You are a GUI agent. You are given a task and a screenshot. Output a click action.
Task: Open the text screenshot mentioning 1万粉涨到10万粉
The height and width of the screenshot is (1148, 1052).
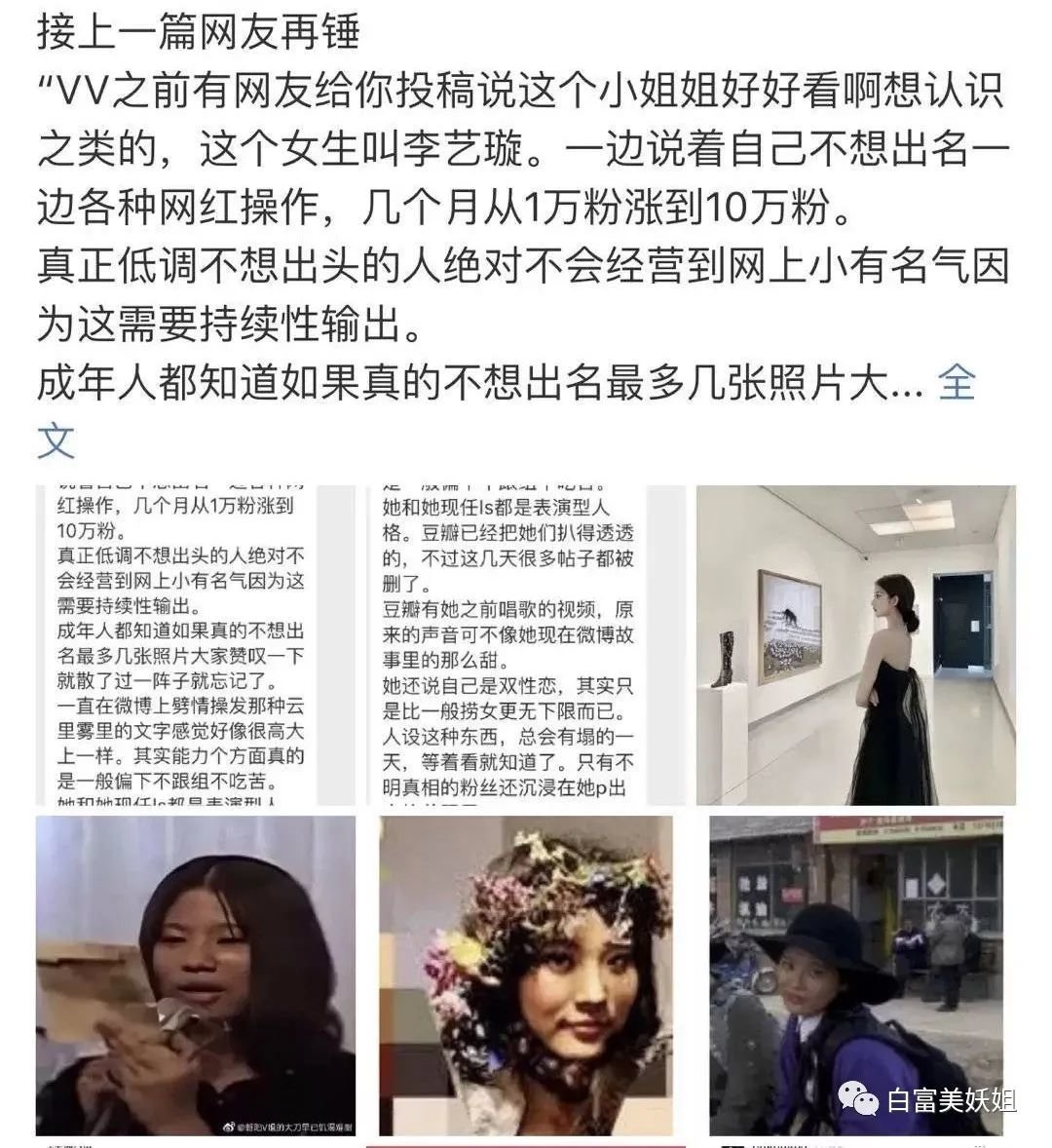(195, 645)
